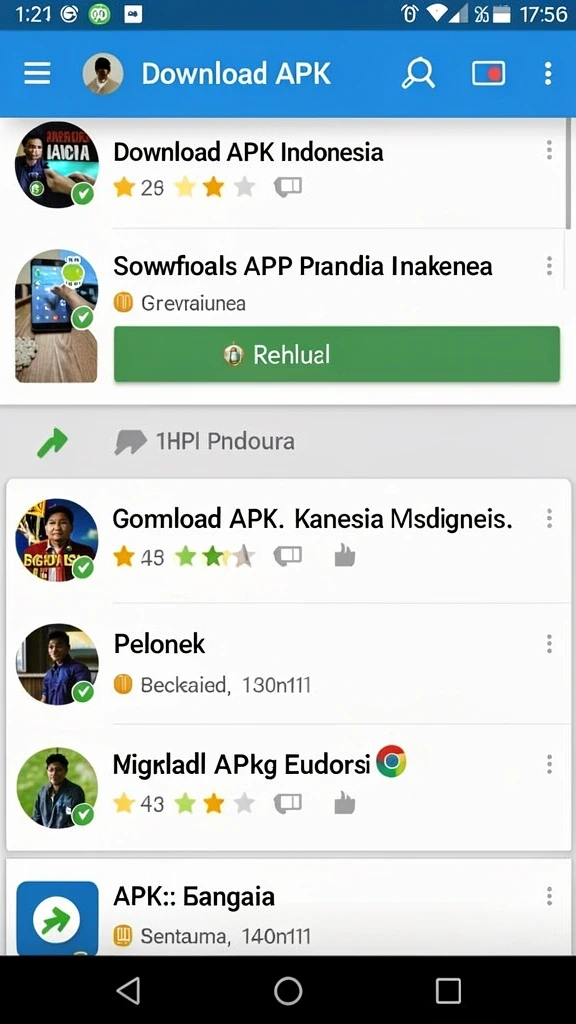This screenshot has height=1024, width=576.
Task: Open Migkladl APkg Eudorsi entry
Action: point(287,786)
